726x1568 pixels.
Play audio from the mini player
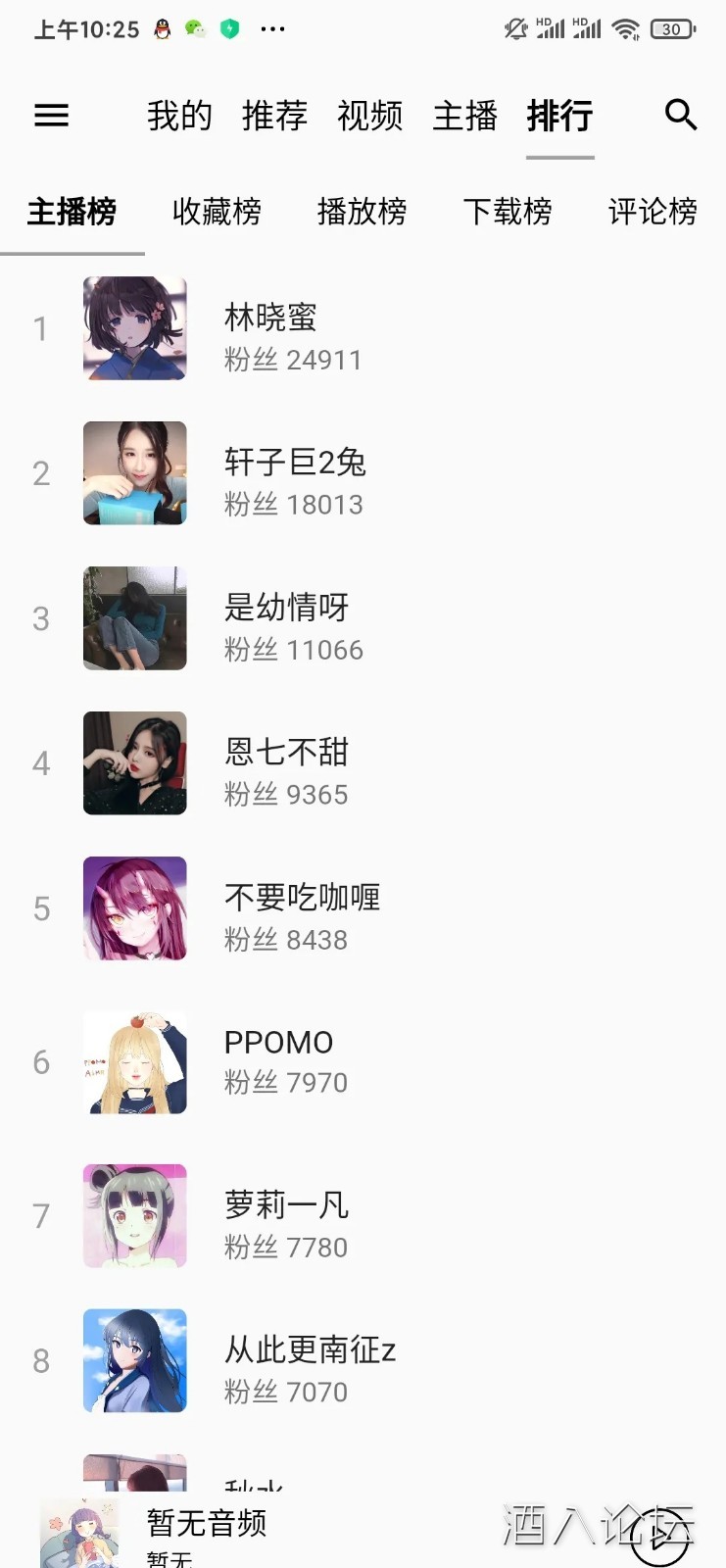(659, 1537)
